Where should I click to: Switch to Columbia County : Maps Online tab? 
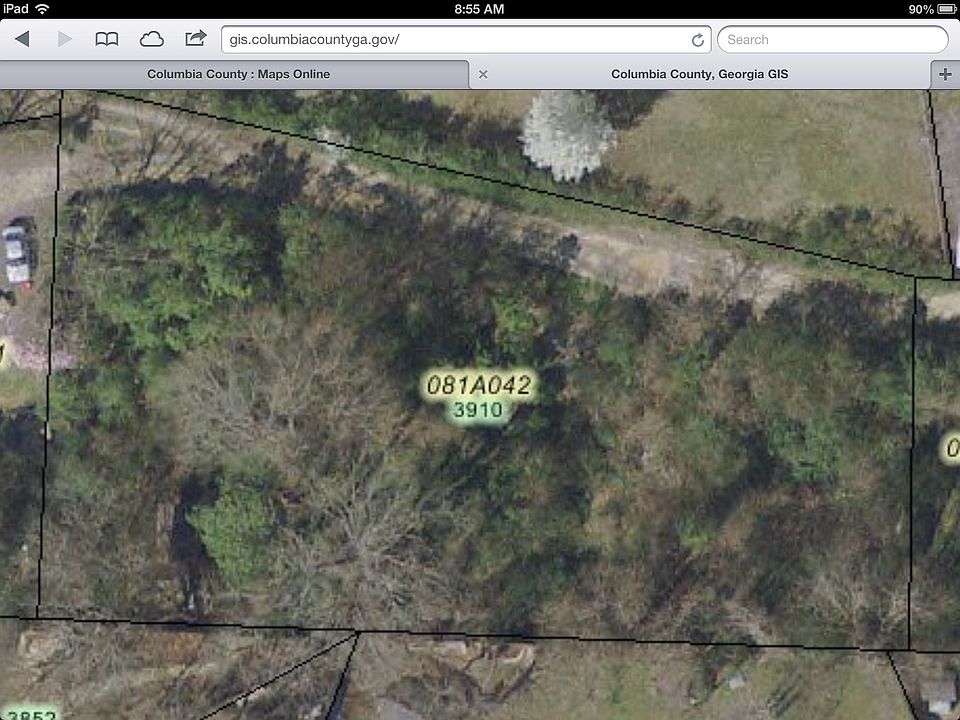(238, 74)
